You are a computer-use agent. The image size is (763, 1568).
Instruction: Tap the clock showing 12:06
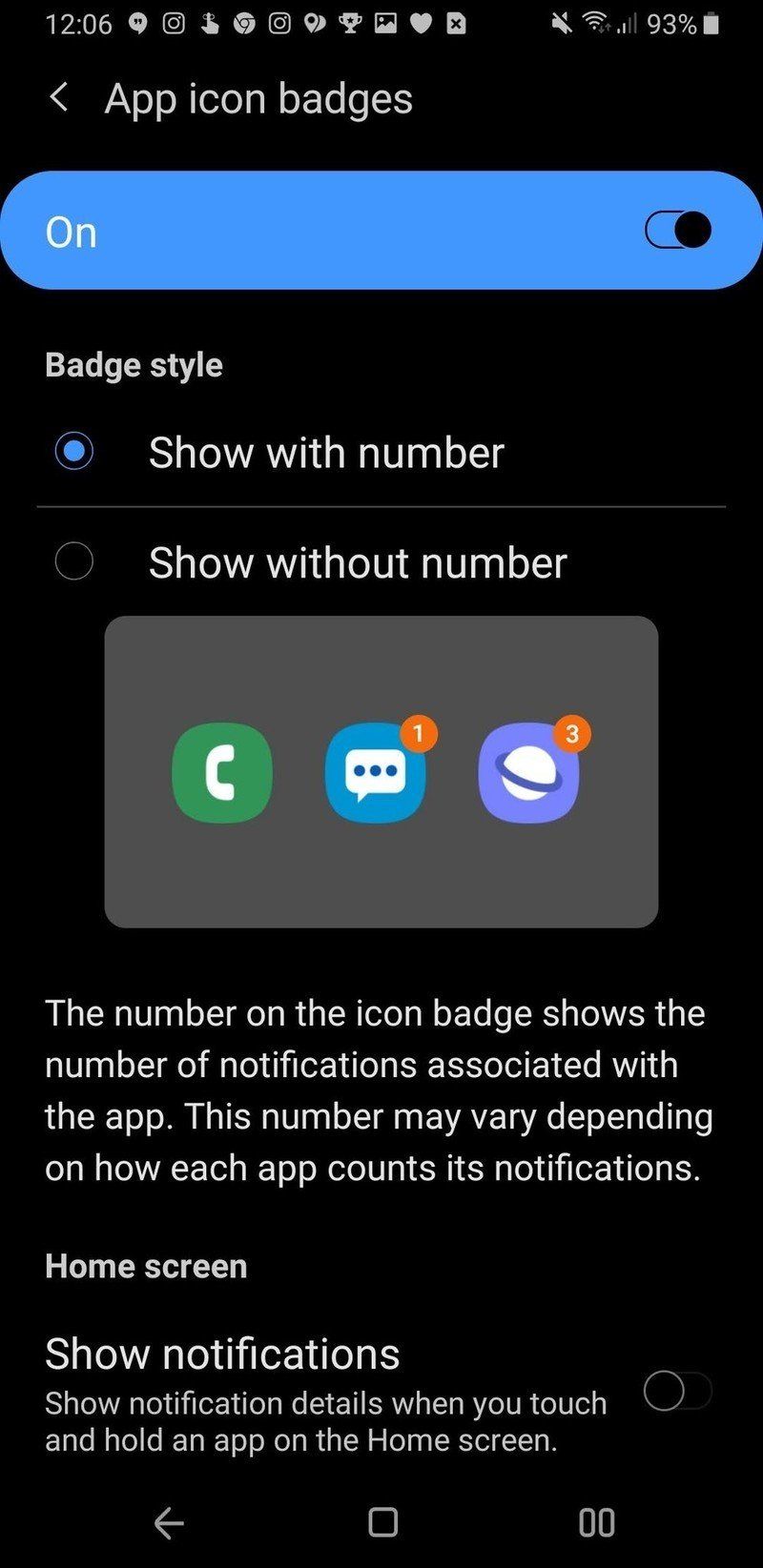[x=79, y=24]
